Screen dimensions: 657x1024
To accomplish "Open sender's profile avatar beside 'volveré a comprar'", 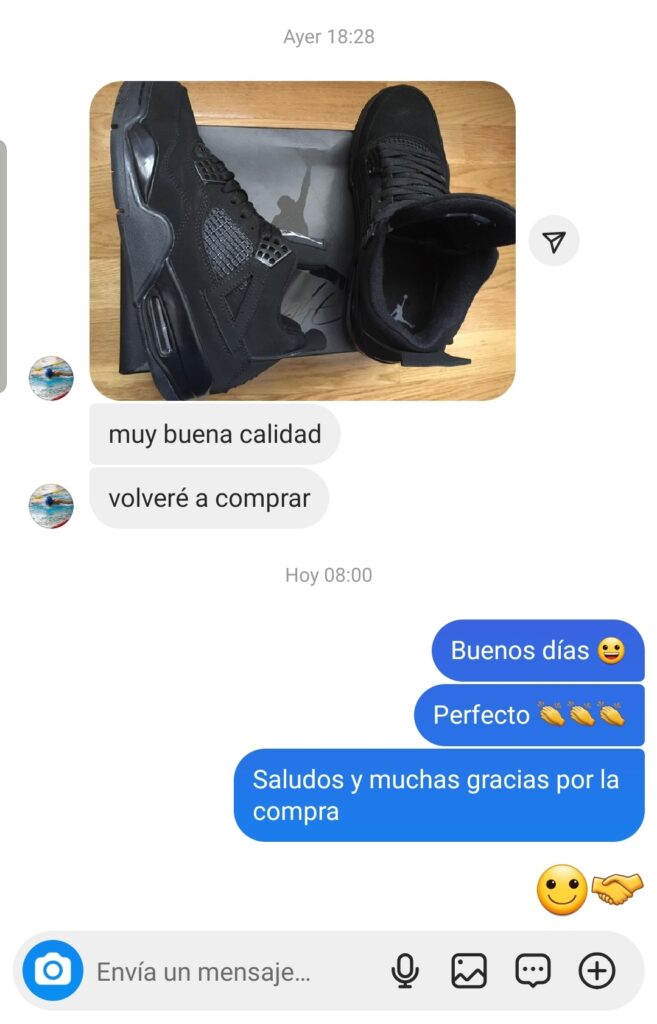I will [x=51, y=506].
